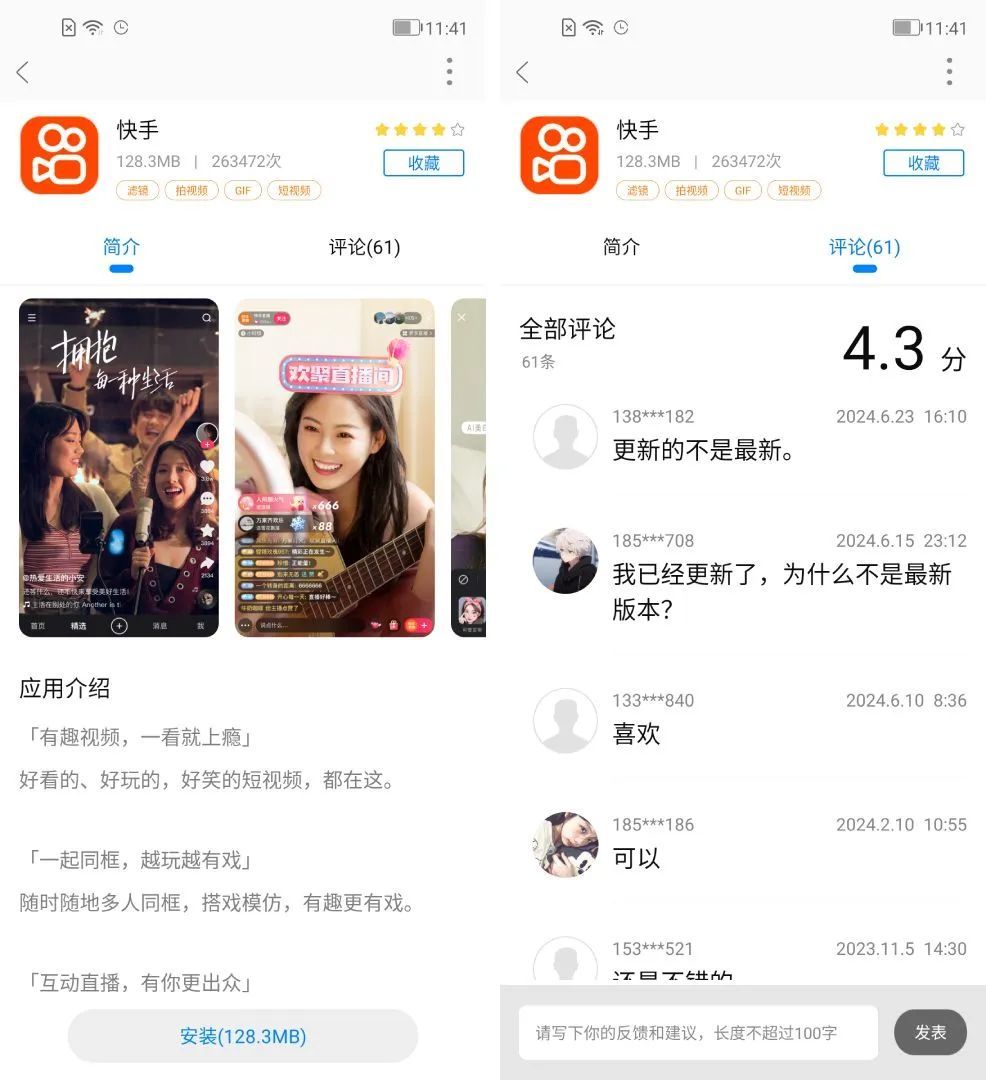This screenshot has width=986, height=1080.
Task: Tap the alarm clock status bar icon
Action: 119,28
